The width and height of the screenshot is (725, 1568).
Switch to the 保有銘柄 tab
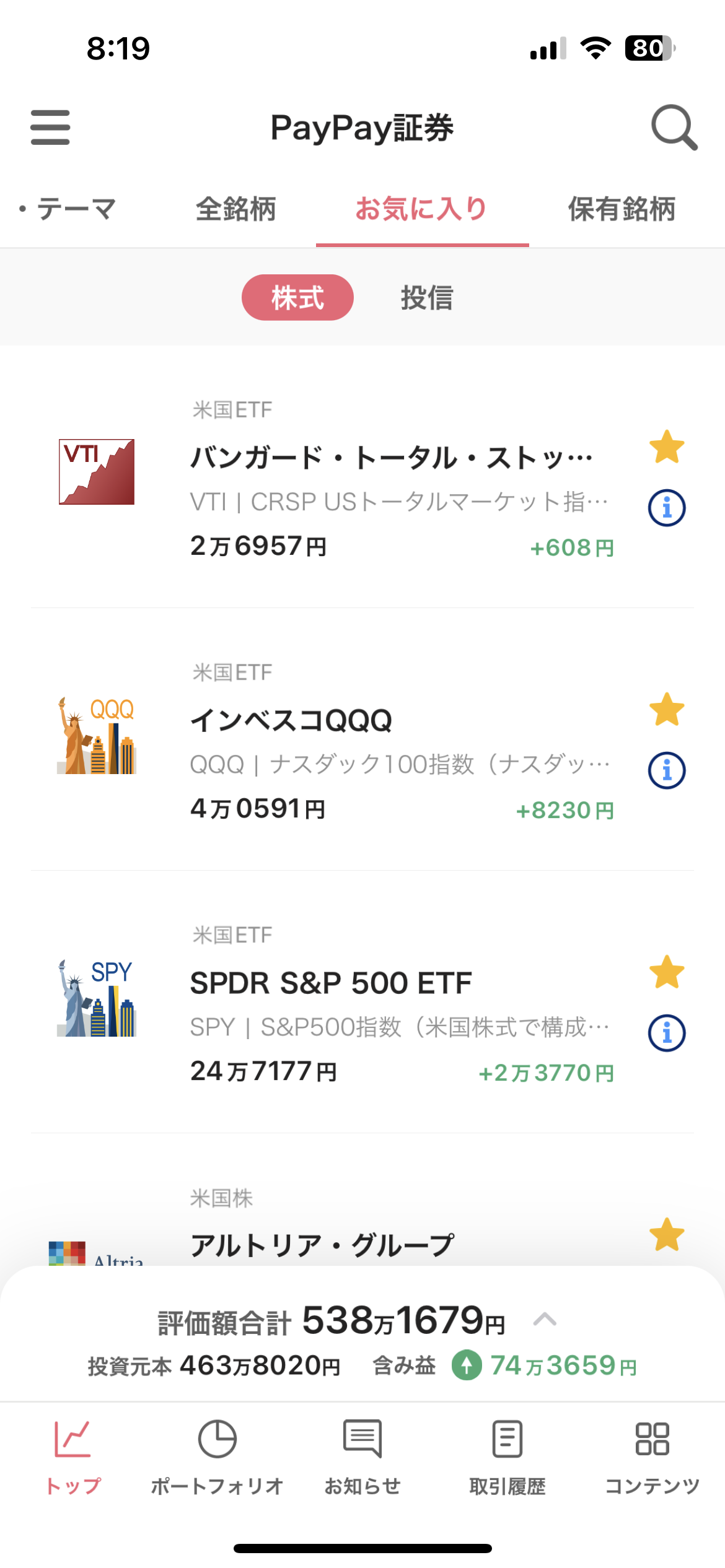622,210
